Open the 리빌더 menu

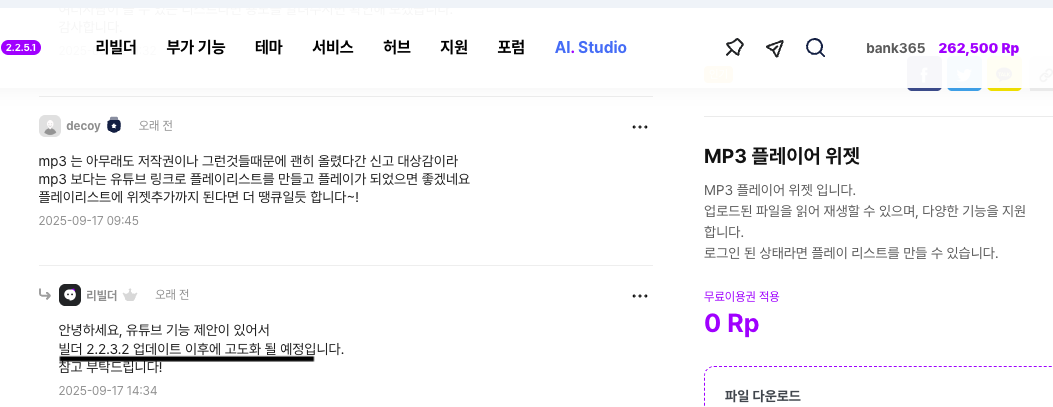(x=116, y=47)
